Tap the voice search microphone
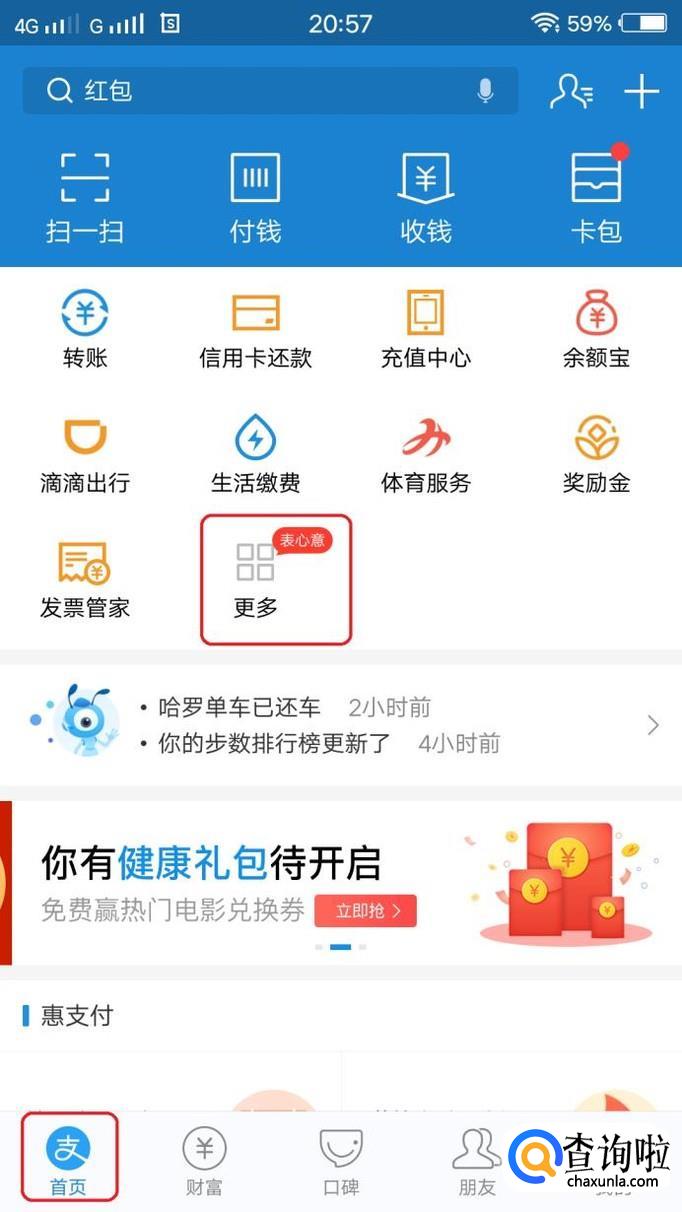The height and width of the screenshot is (1212, 682). (485, 91)
